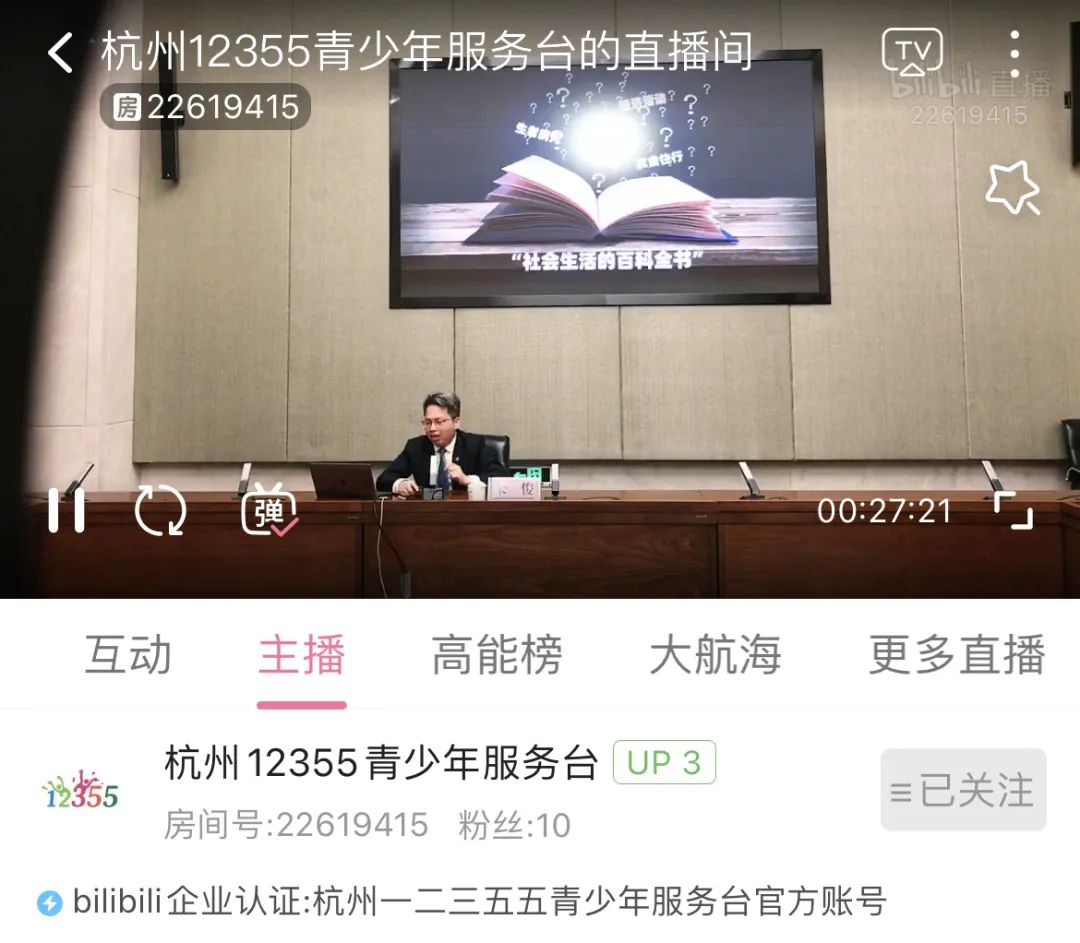
Task: Pause the live stream
Action: pos(67,511)
